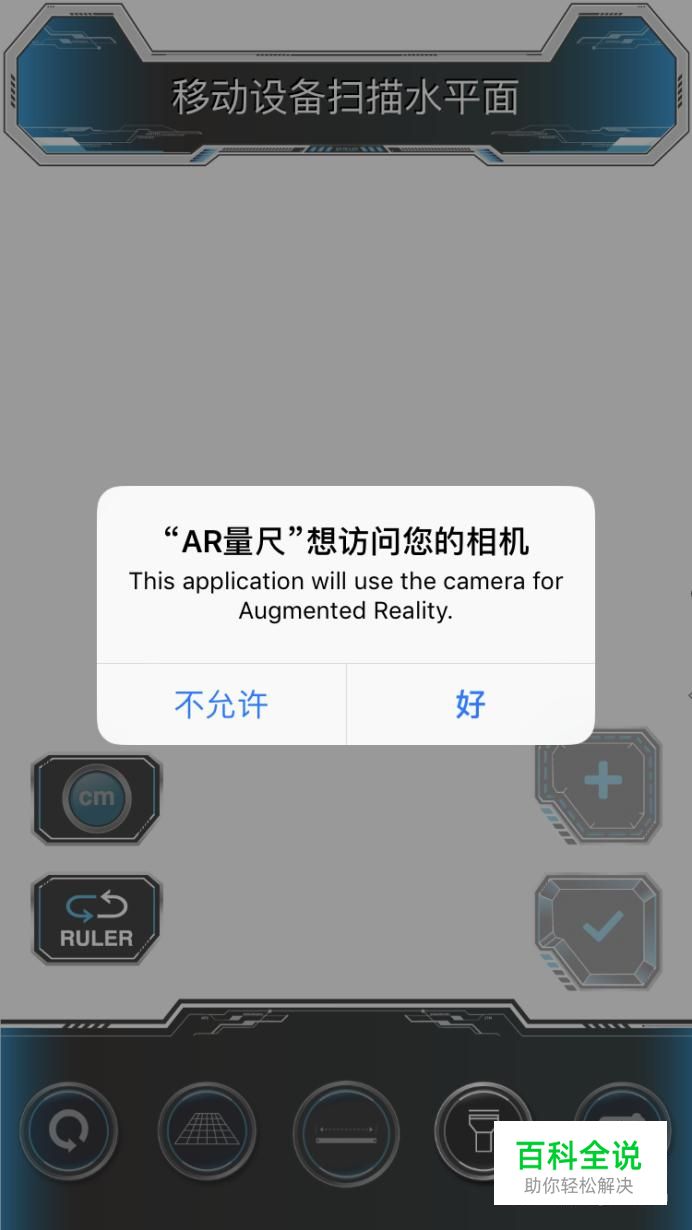This screenshot has width=692, height=1230.
Task: Add a measuring point with plus button
Action: [x=601, y=782]
